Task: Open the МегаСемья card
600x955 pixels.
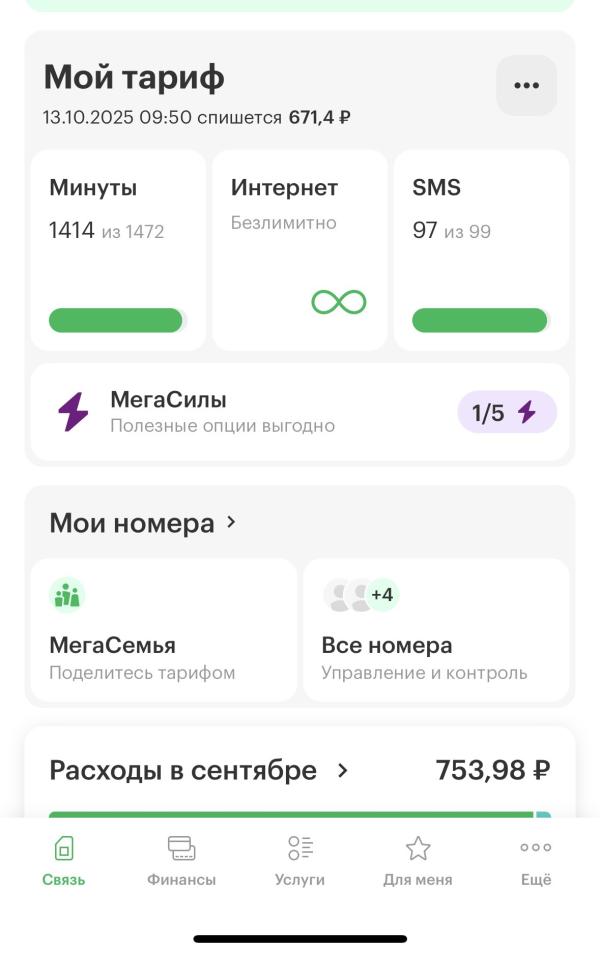Action: (x=164, y=630)
